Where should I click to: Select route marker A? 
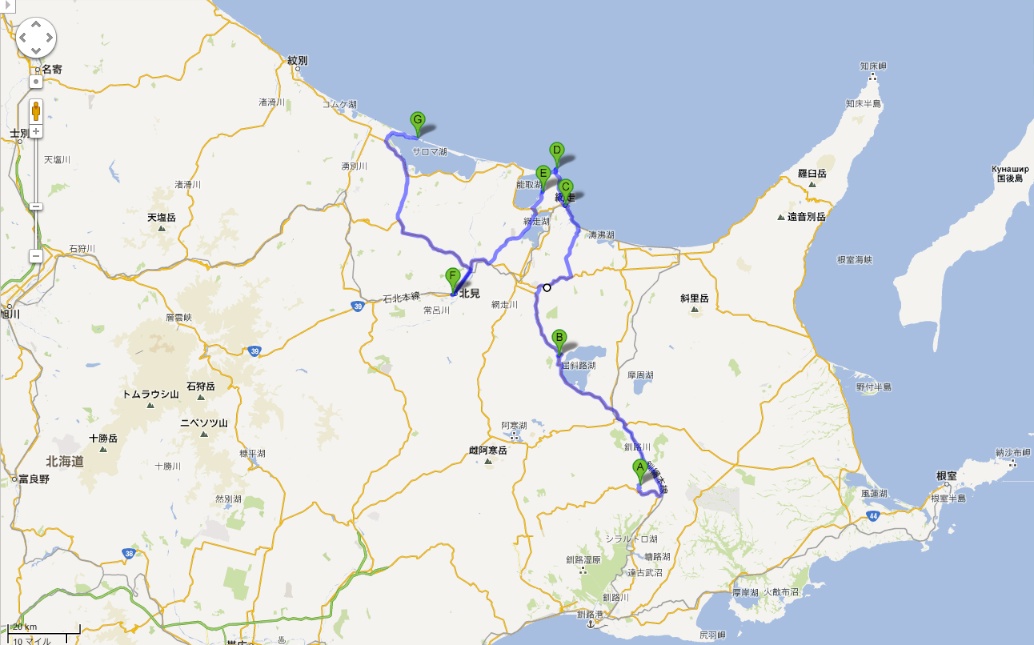pyautogui.click(x=640, y=469)
